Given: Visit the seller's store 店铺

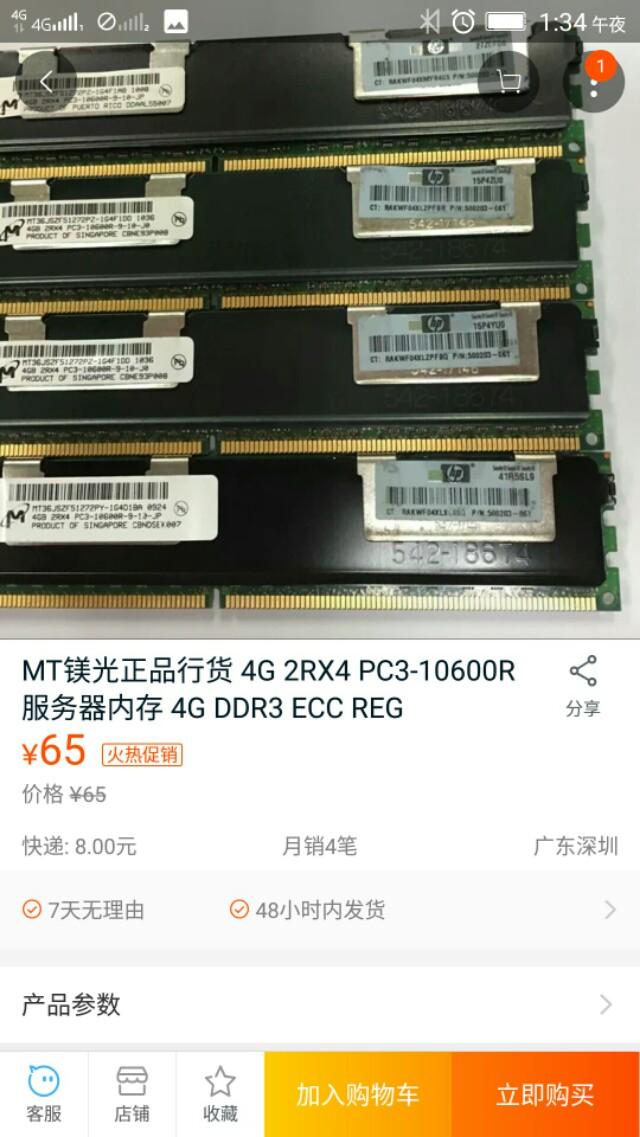Looking at the screenshot, I should pyautogui.click(x=132, y=1093).
